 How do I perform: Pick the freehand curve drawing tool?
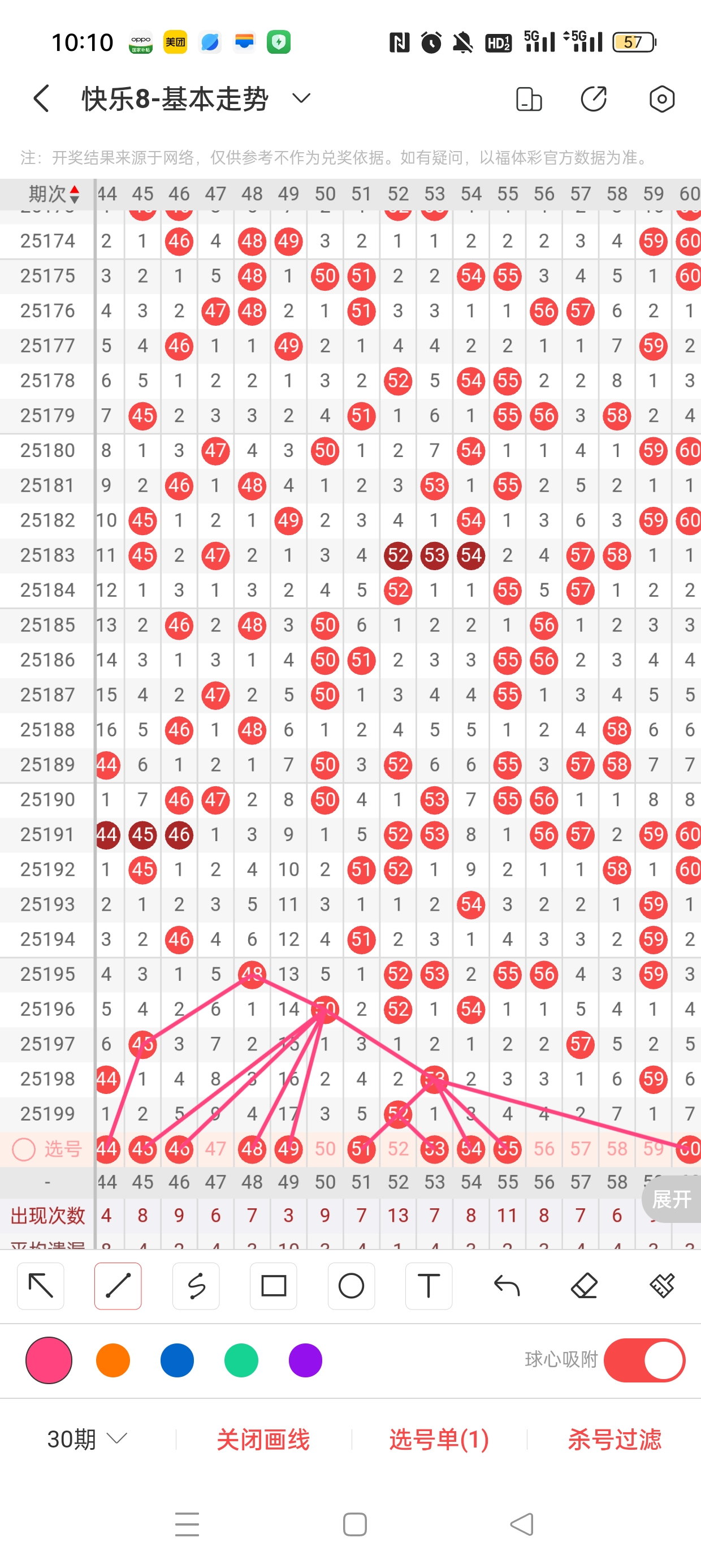tap(196, 1286)
